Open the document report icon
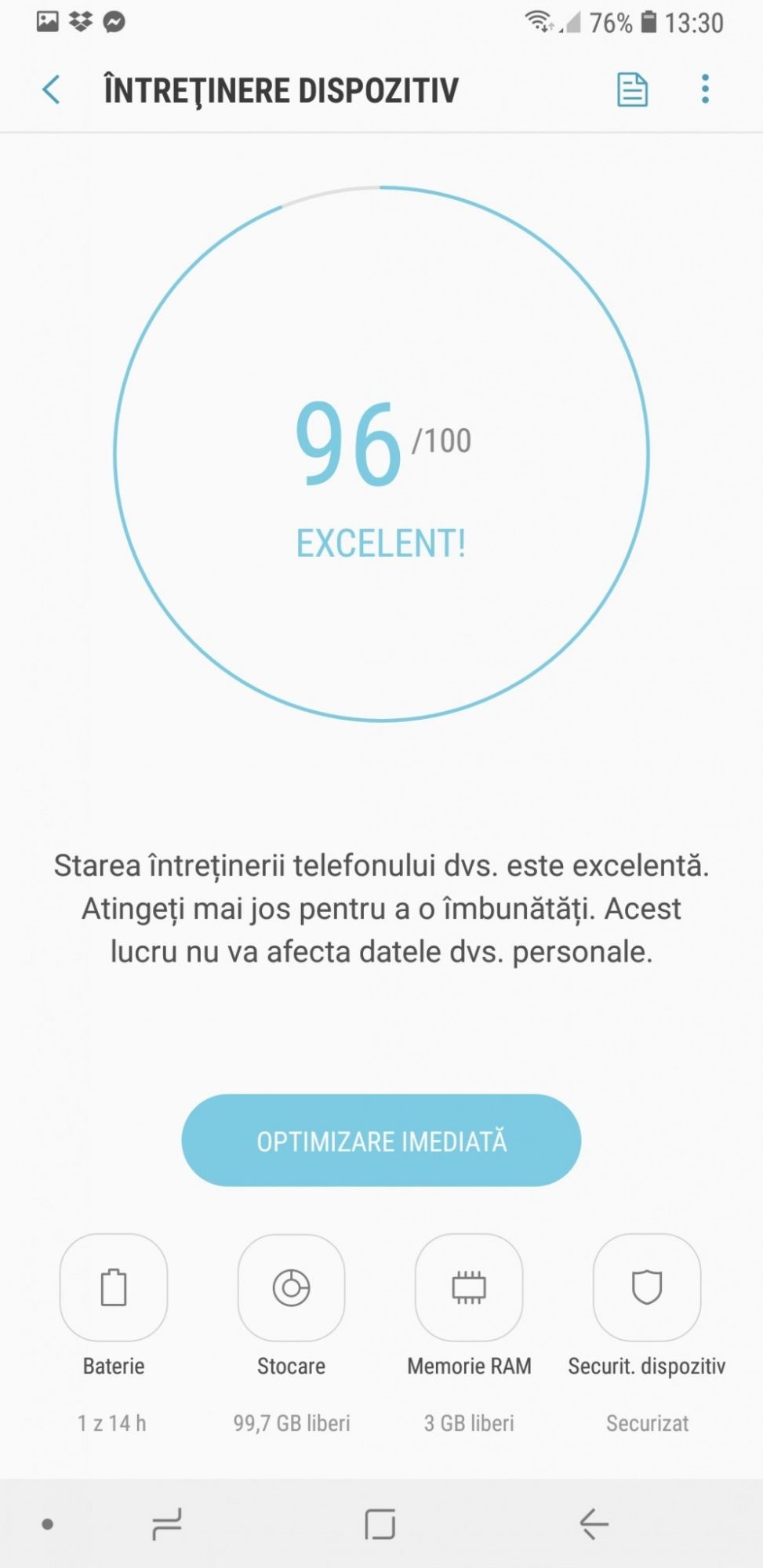 (632, 89)
